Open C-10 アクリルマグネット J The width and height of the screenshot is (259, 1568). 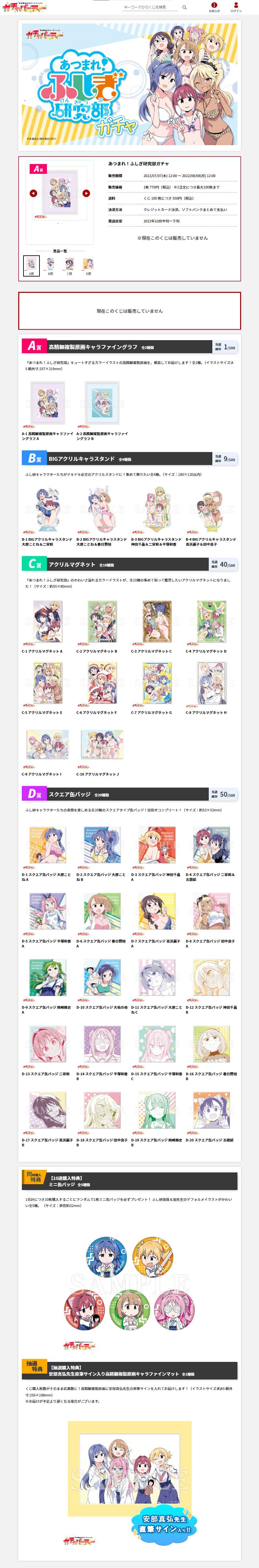coord(102,744)
